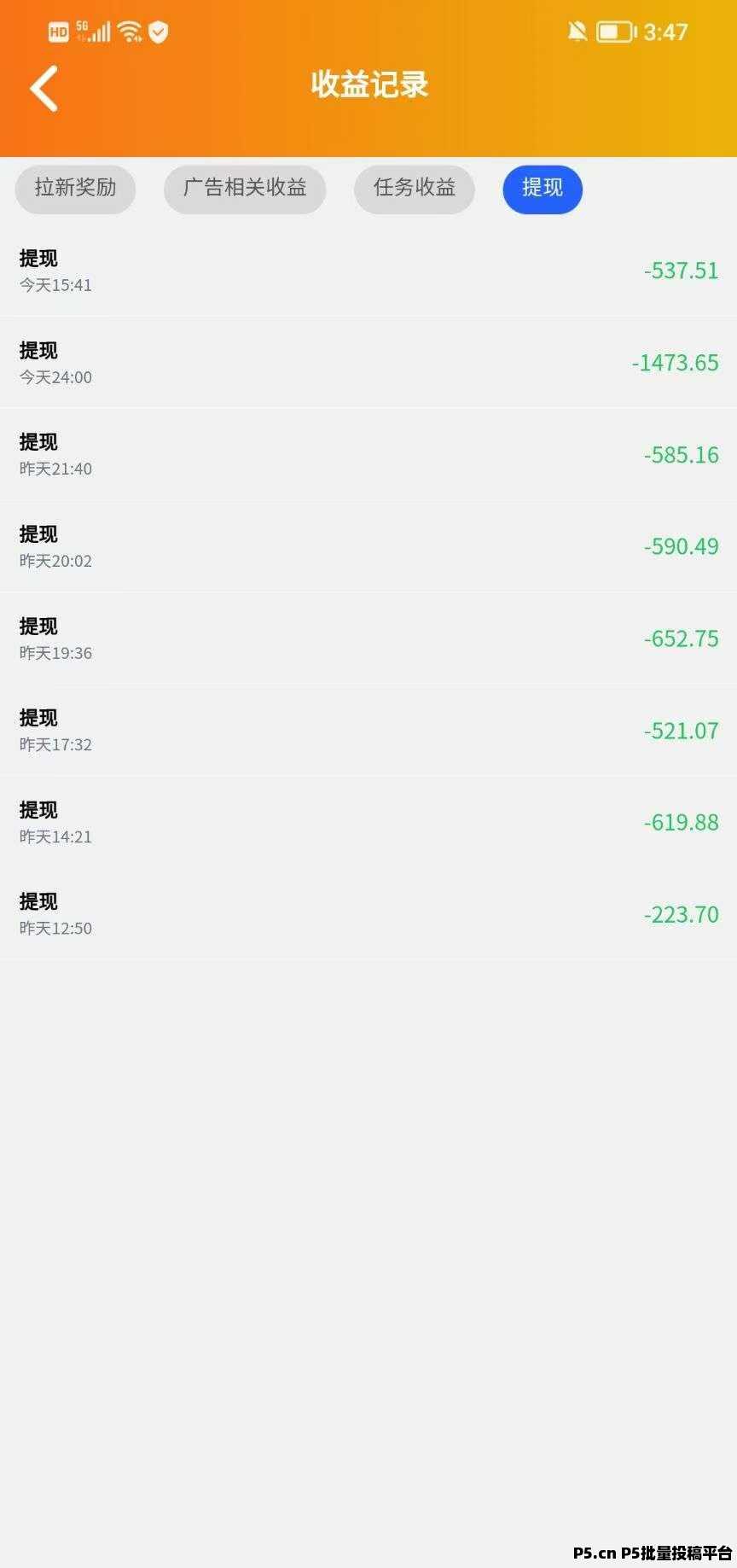
Task: Tap the 提现 filter tab
Action: 543,189
